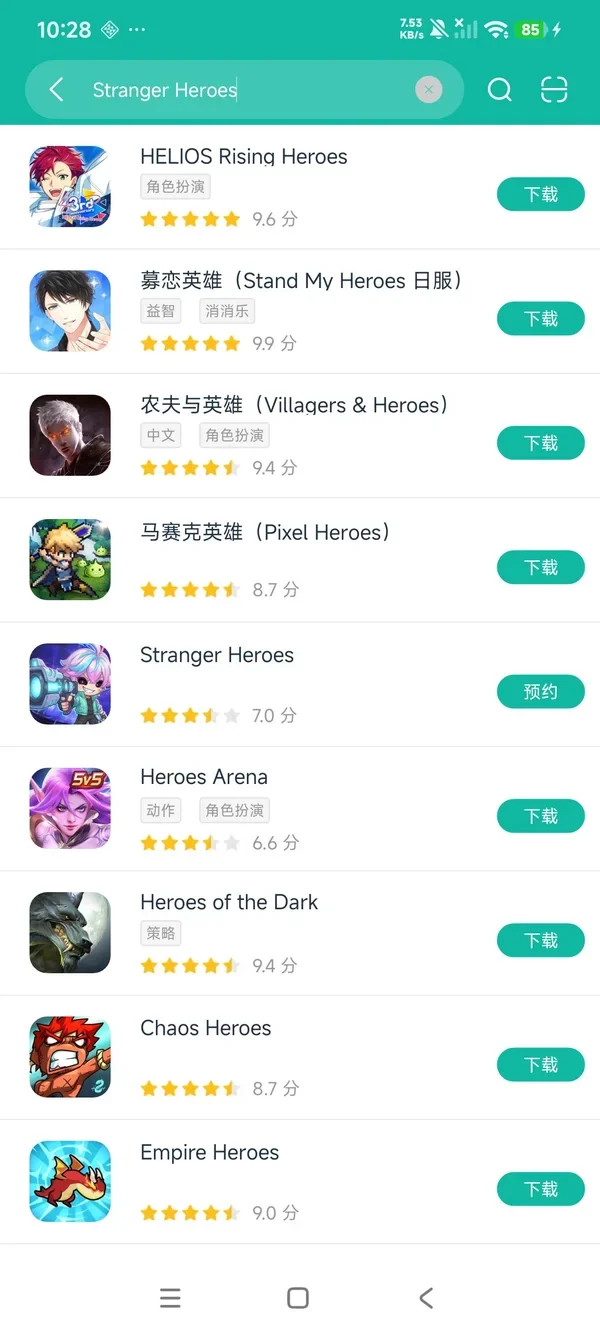Screen dimensions: 600x1333
Task: Open system recent apps
Action: (x=171, y=1297)
